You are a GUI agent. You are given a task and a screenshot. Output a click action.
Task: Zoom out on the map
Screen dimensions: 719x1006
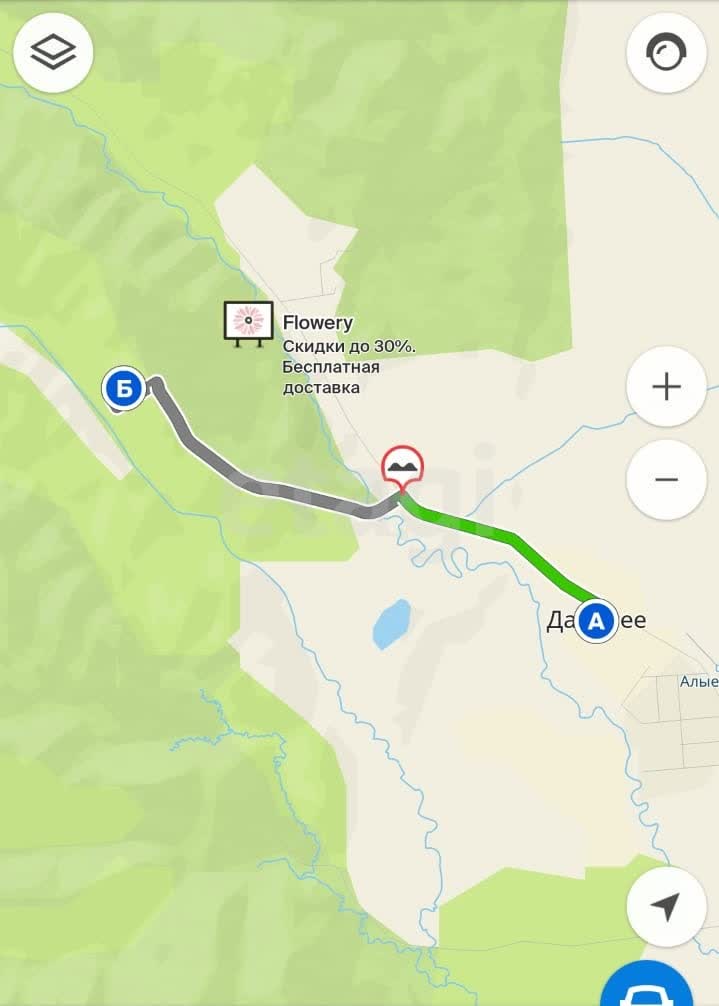pyautogui.click(x=666, y=479)
